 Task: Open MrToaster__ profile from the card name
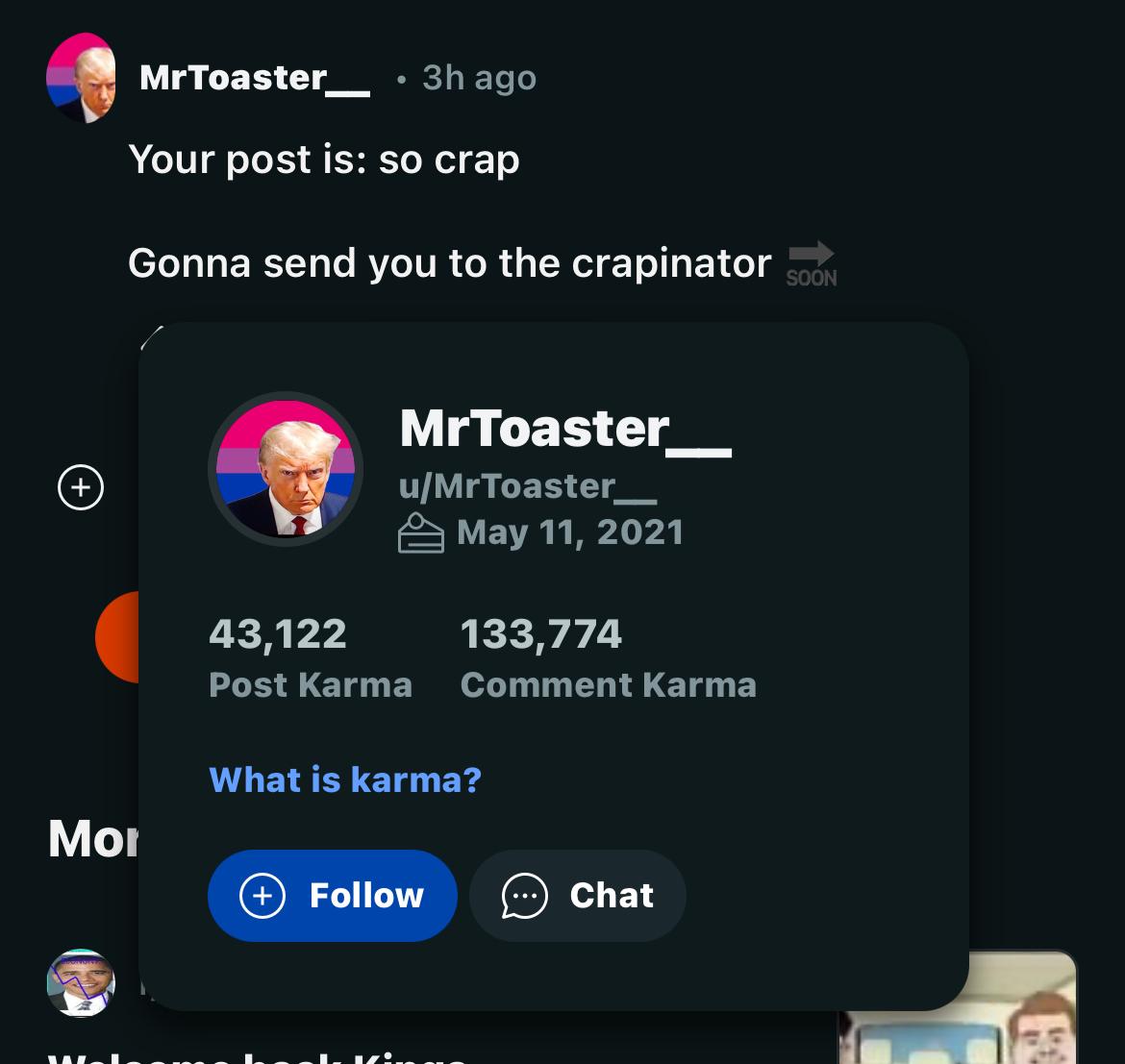coord(564,428)
